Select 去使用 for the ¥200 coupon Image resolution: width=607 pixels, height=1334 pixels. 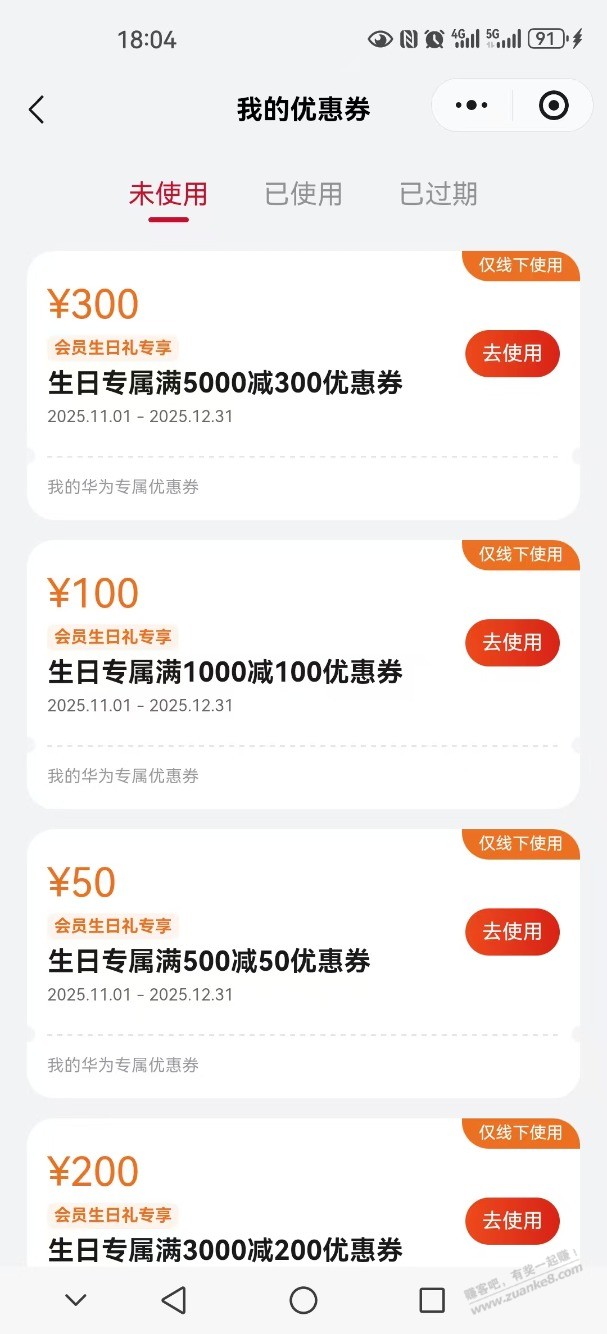(512, 1220)
